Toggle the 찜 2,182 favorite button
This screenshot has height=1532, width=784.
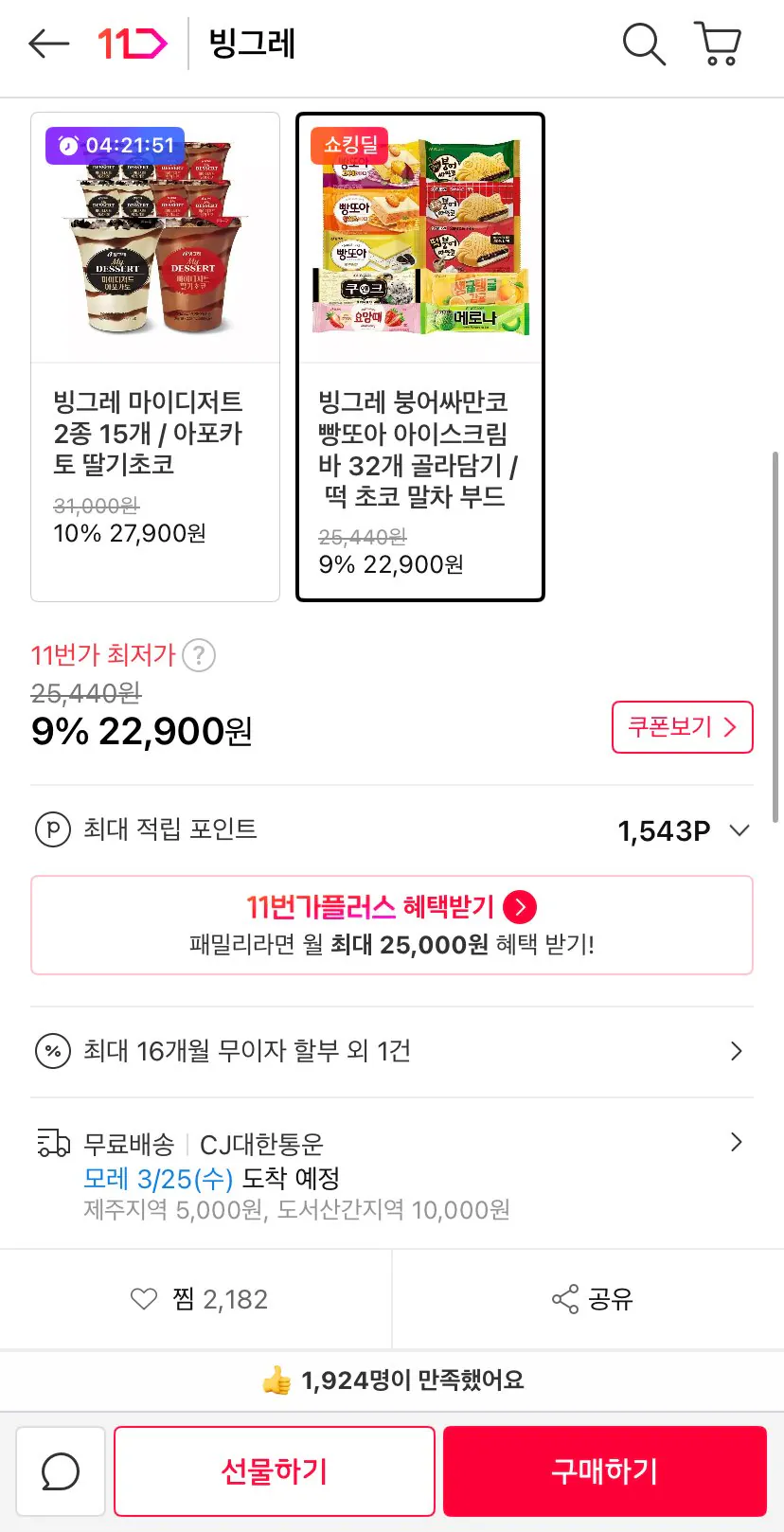point(196,1298)
